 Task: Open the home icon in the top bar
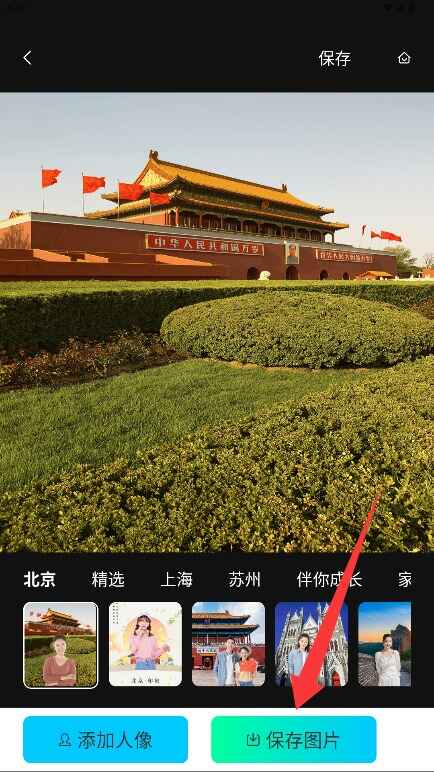point(404,58)
